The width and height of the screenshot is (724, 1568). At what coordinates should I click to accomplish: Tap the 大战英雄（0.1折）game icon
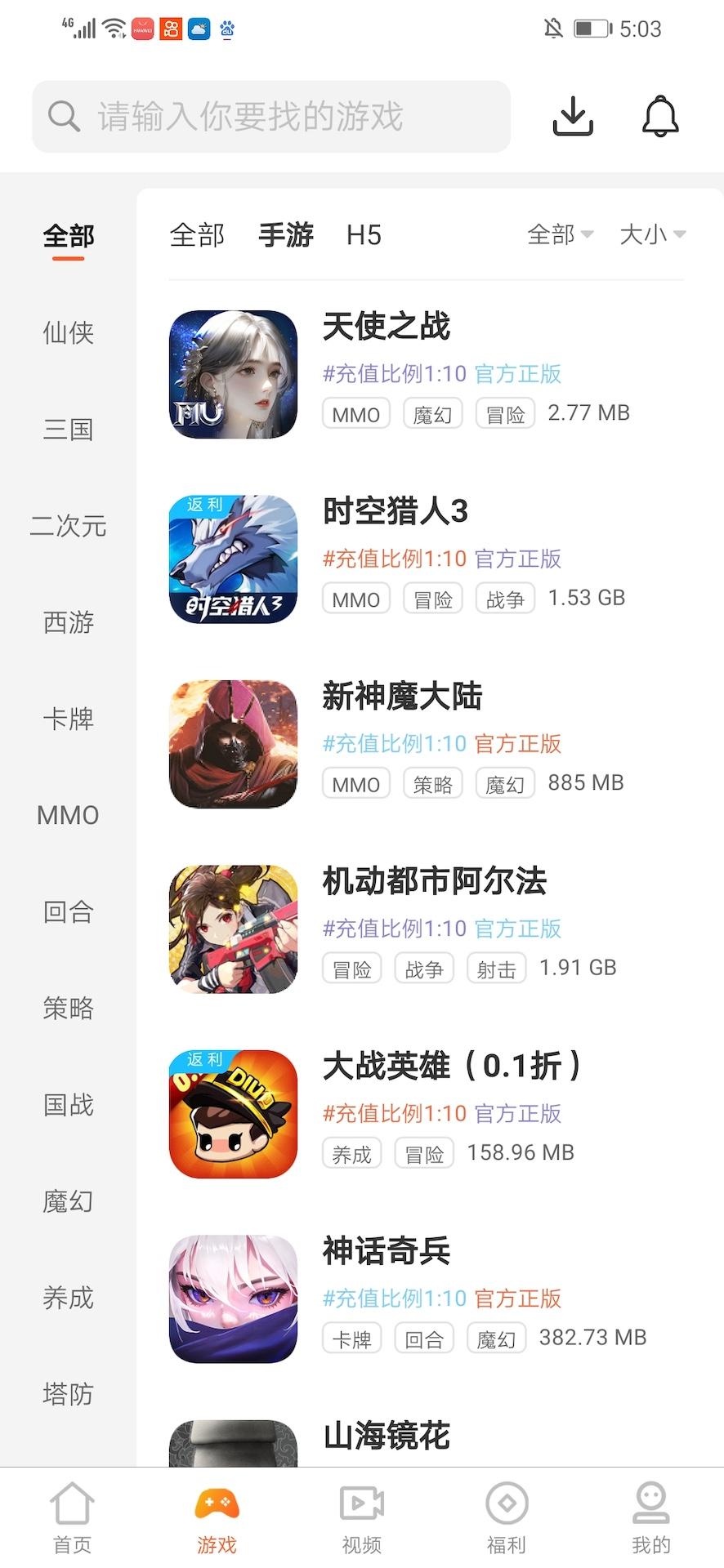coord(233,1114)
